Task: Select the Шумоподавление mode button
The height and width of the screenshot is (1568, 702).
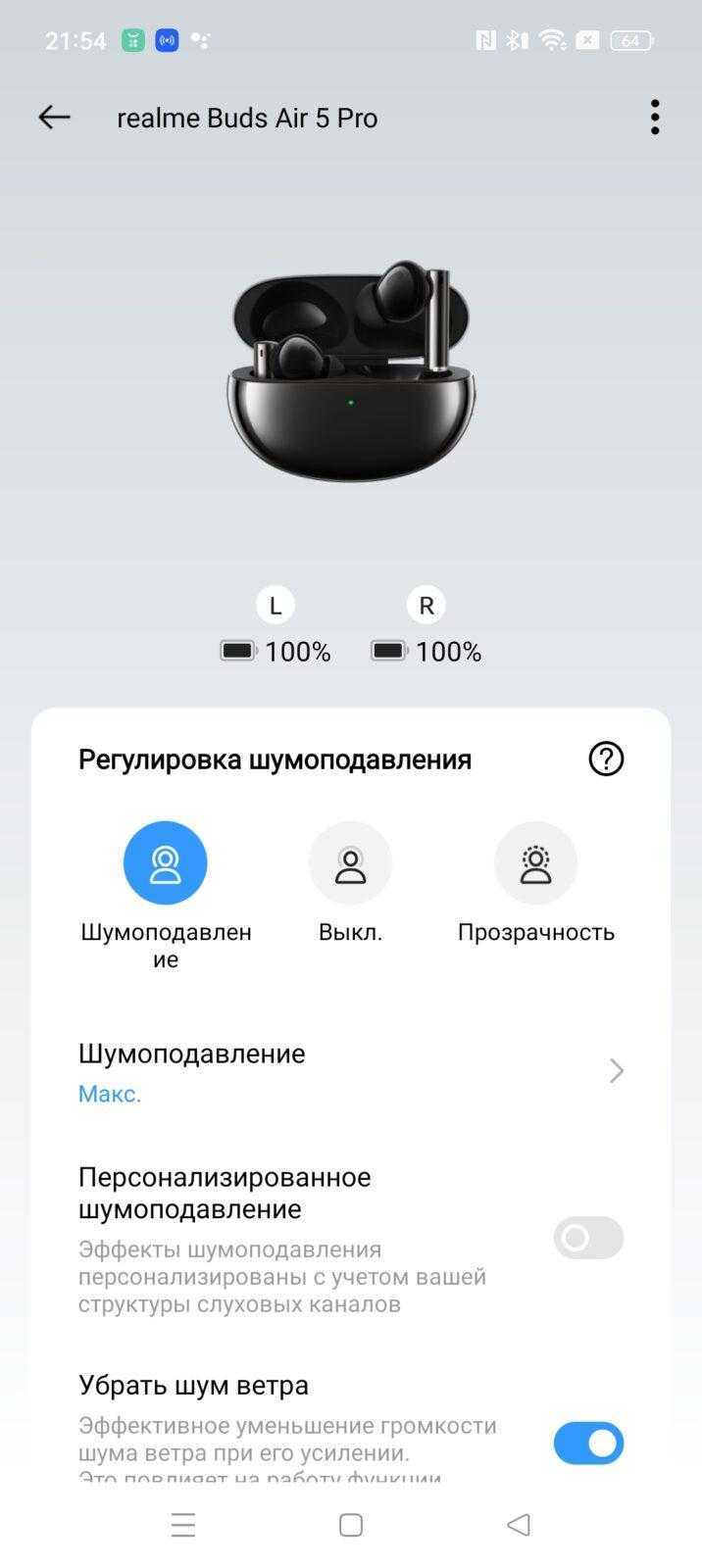Action: (165, 862)
